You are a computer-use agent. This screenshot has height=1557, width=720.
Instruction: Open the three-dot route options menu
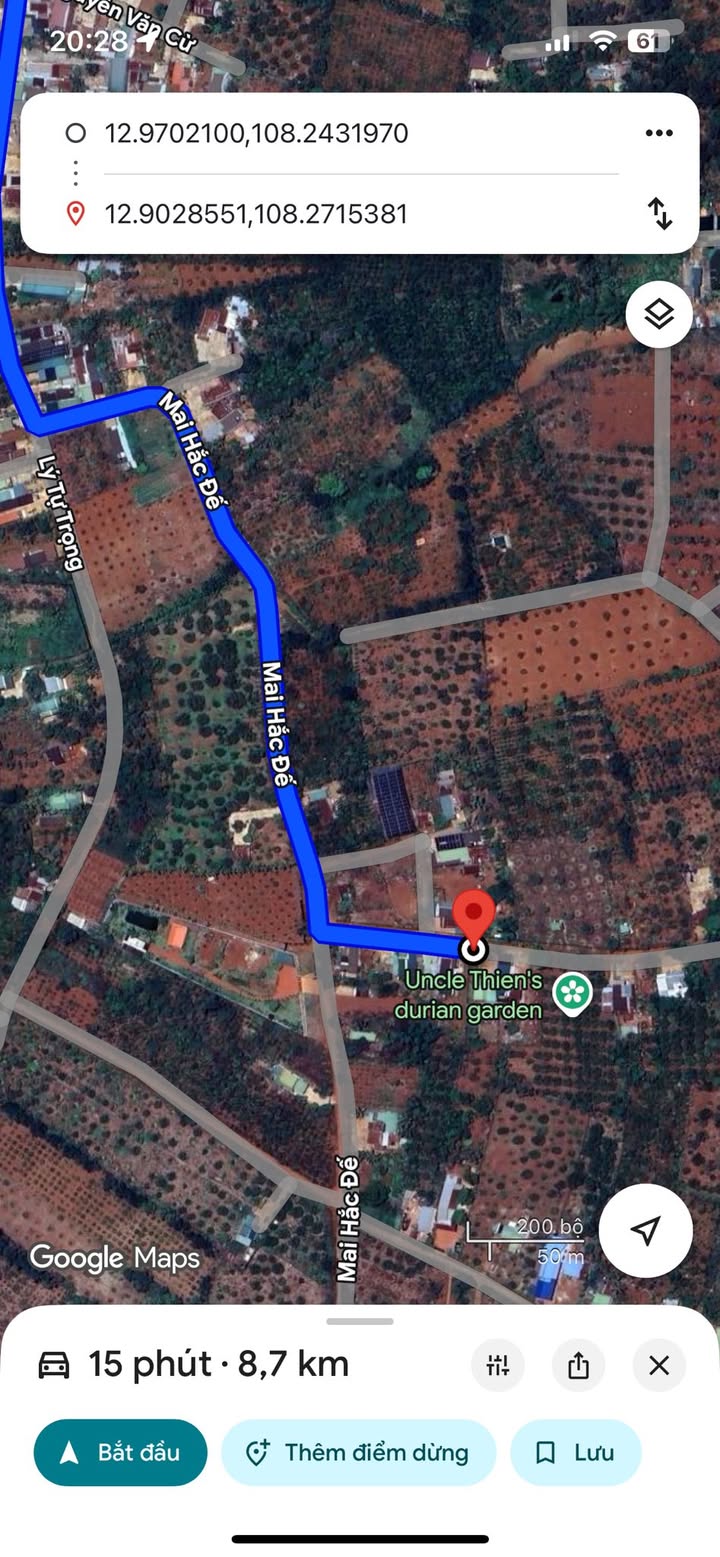pos(659,134)
